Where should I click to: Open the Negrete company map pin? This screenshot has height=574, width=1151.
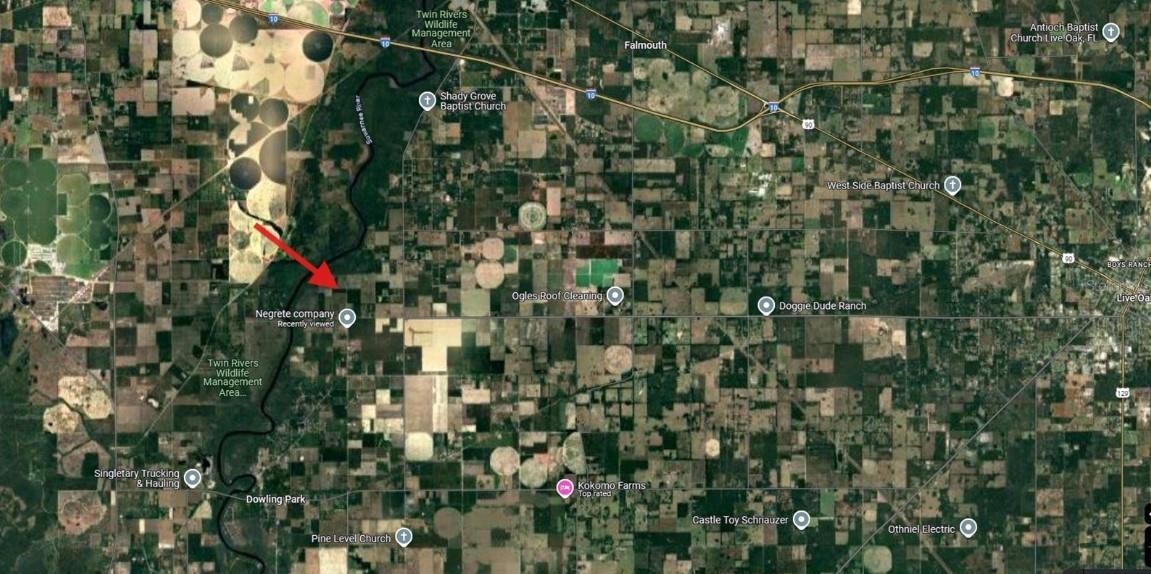pyautogui.click(x=347, y=318)
